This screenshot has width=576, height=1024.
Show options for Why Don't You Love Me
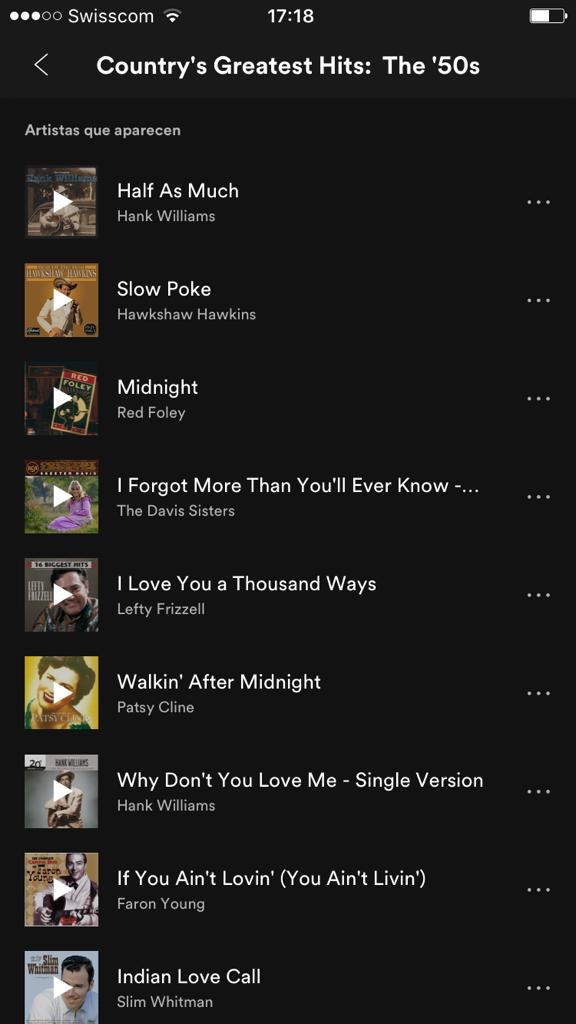538,792
